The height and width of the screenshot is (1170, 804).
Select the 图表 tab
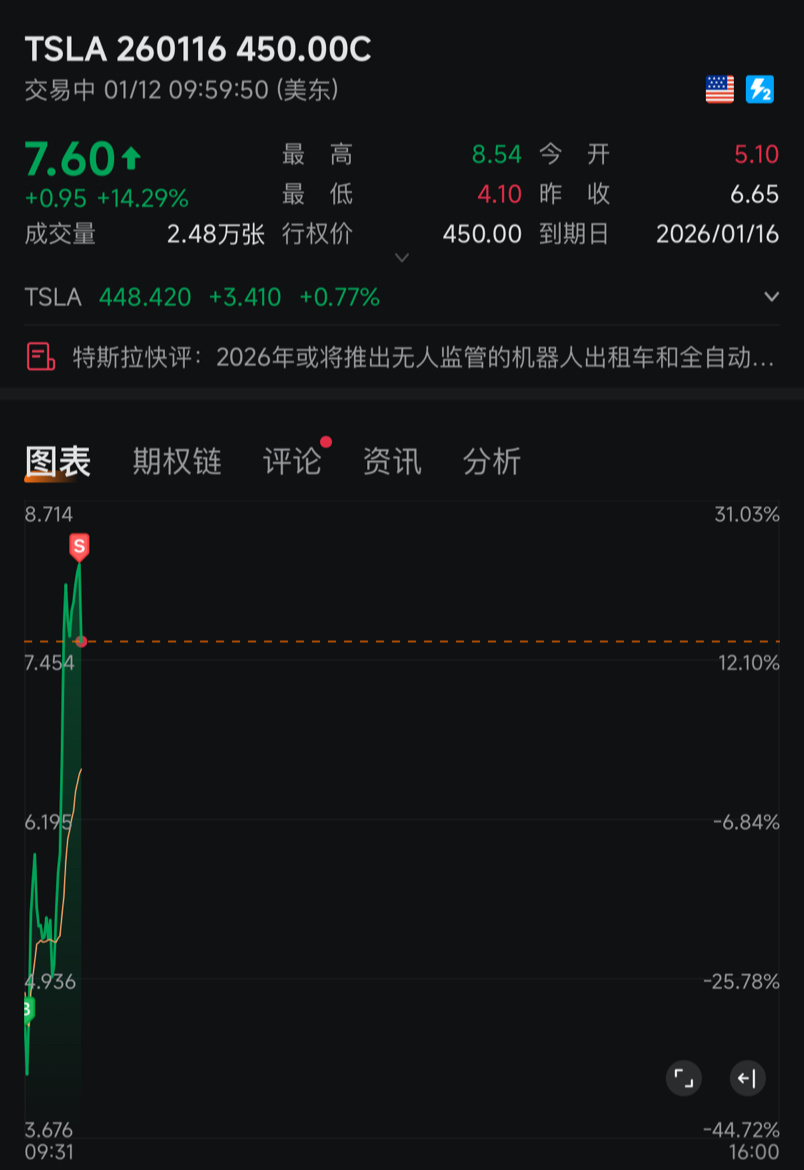click(x=58, y=461)
